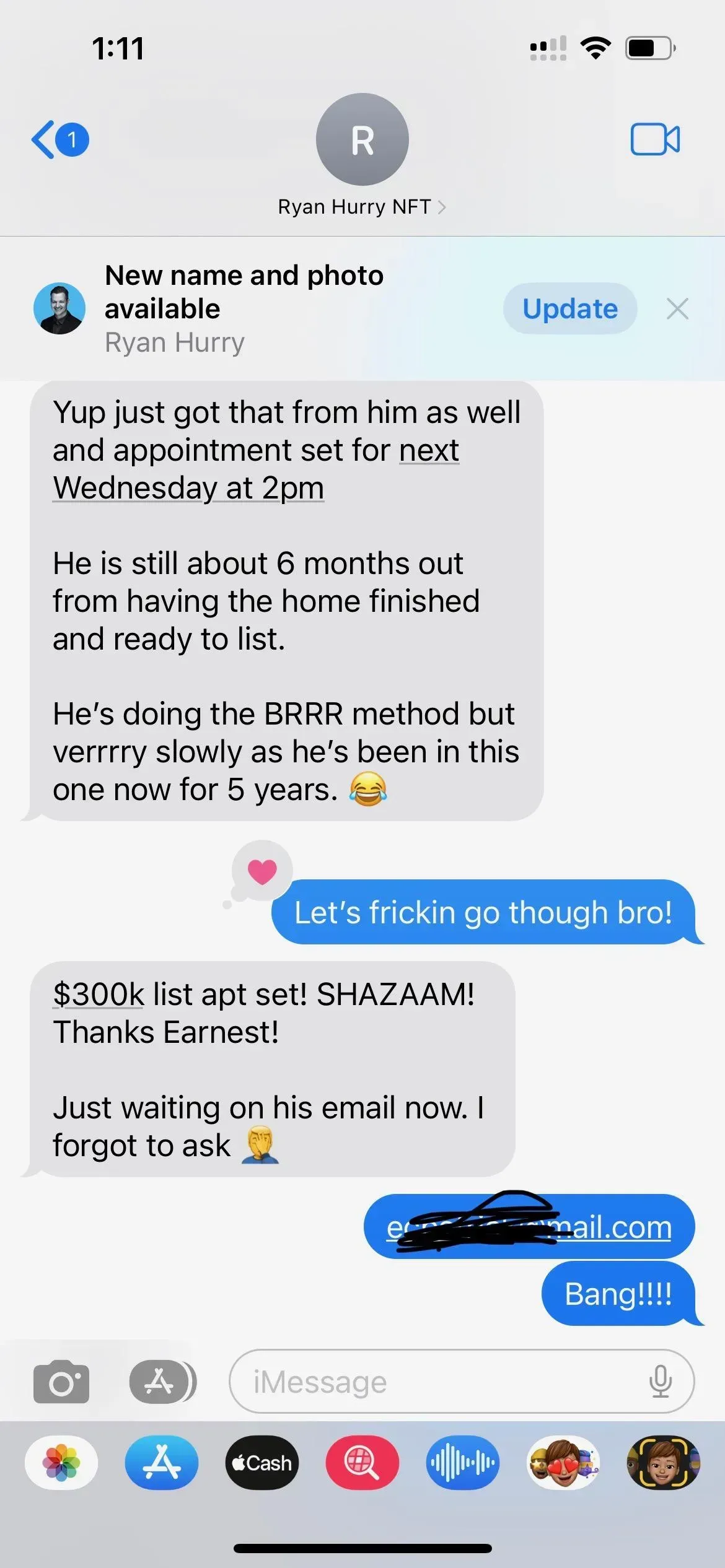This screenshot has width=725, height=1568.
Task: Open the audio waveform iMessage app
Action: [x=463, y=1463]
